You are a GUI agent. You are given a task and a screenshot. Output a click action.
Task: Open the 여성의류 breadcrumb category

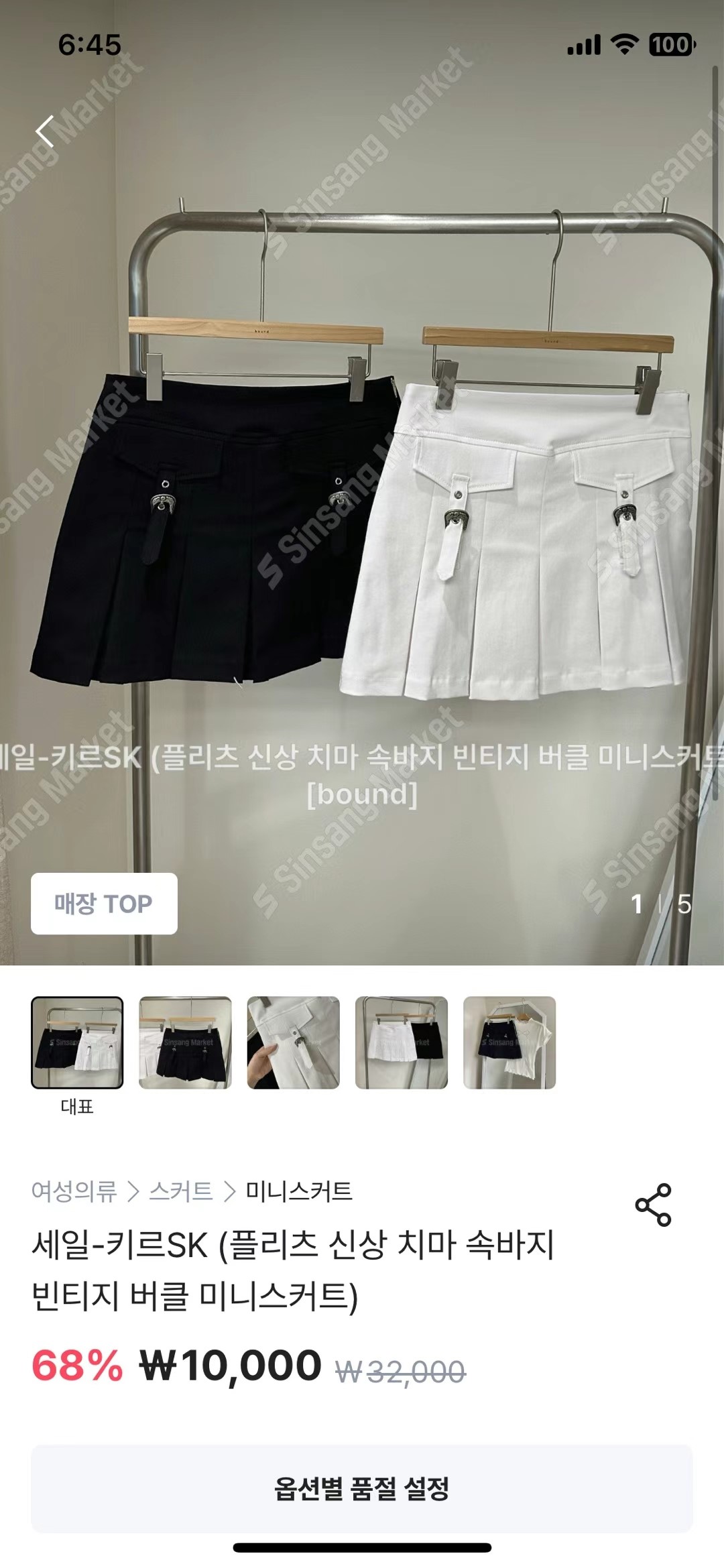click(x=74, y=1191)
